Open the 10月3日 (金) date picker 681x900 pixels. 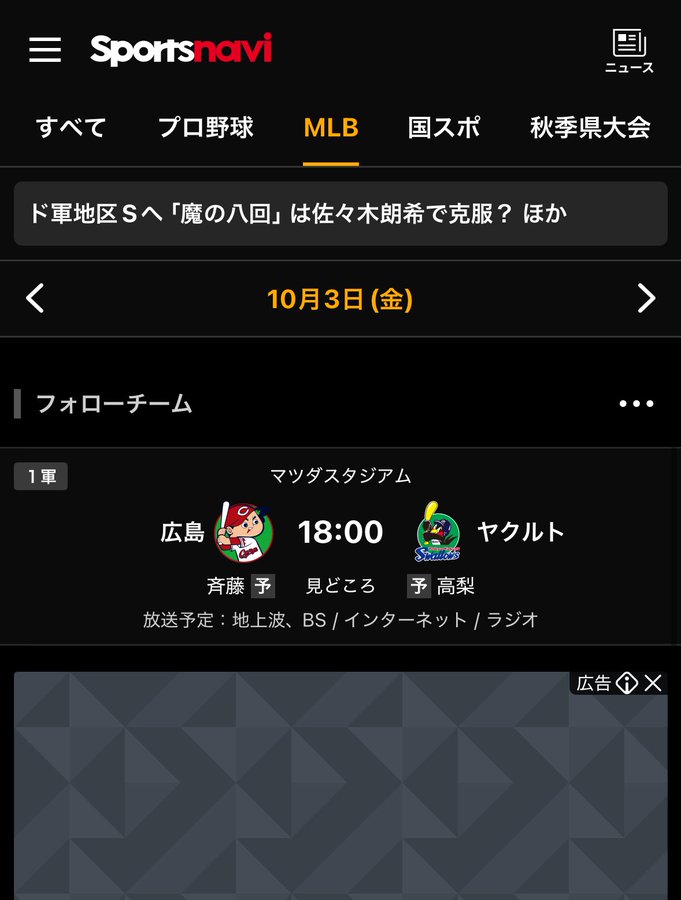point(340,298)
